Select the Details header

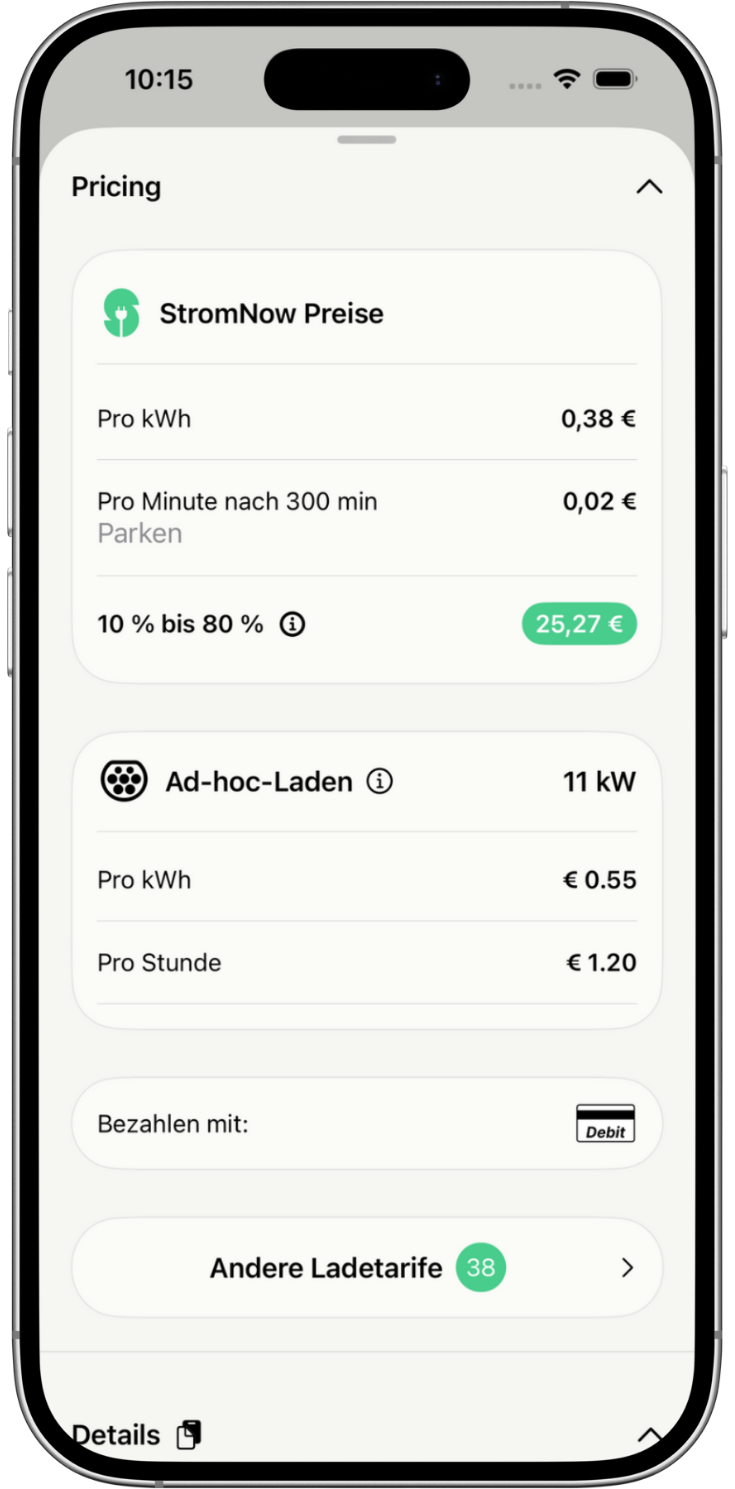pos(115,1434)
